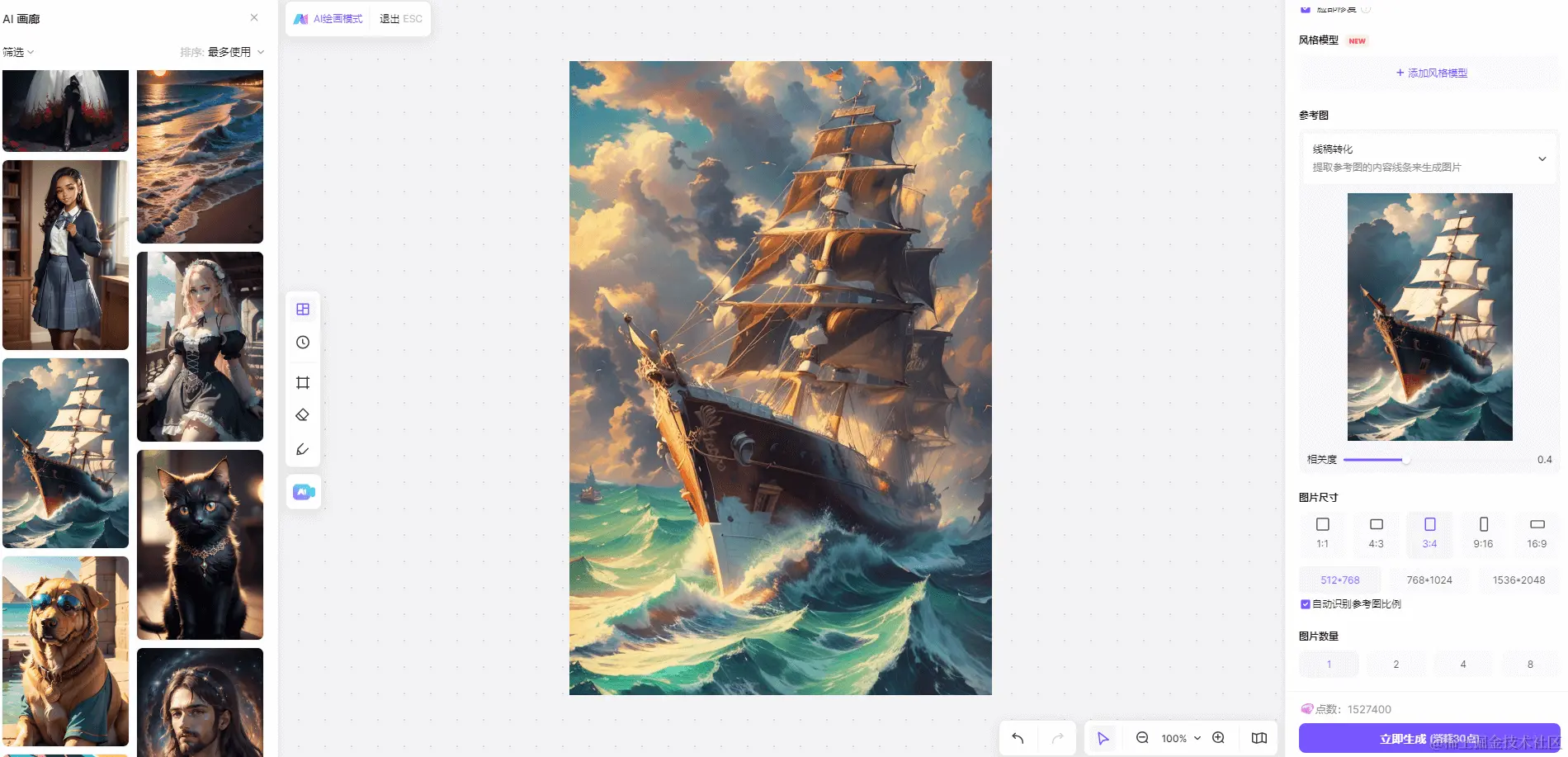The height and width of the screenshot is (757, 1568).
Task: Uncheck 自动识别参考图比例 checkbox
Action: (1306, 604)
